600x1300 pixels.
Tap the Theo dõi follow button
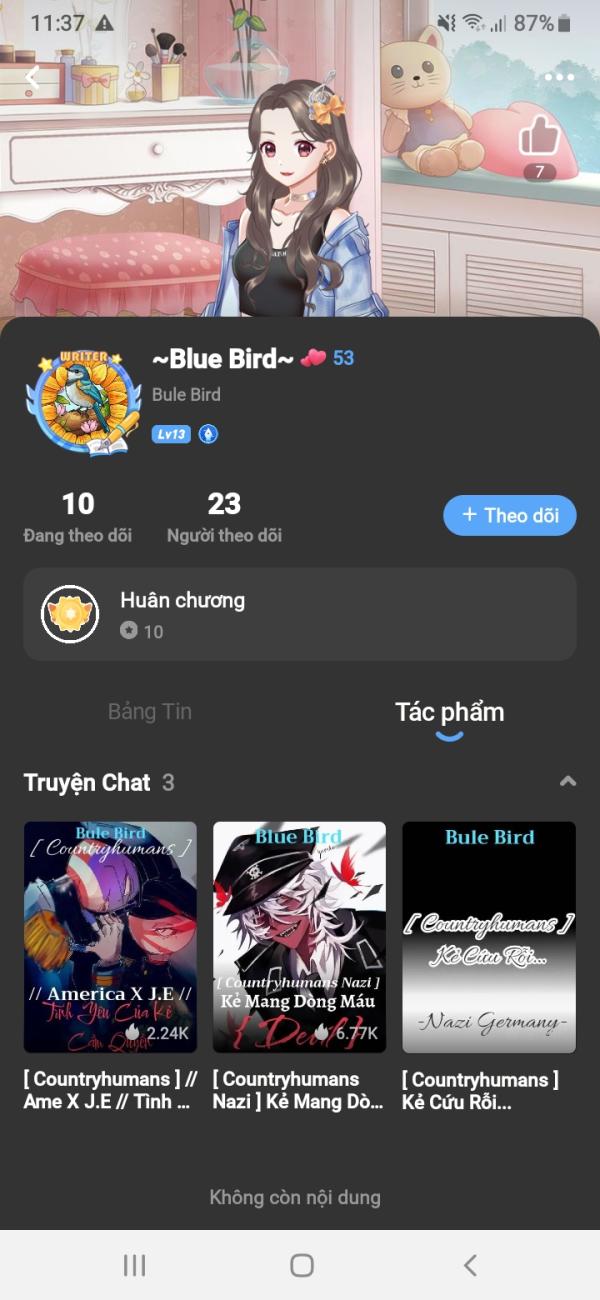tap(510, 515)
